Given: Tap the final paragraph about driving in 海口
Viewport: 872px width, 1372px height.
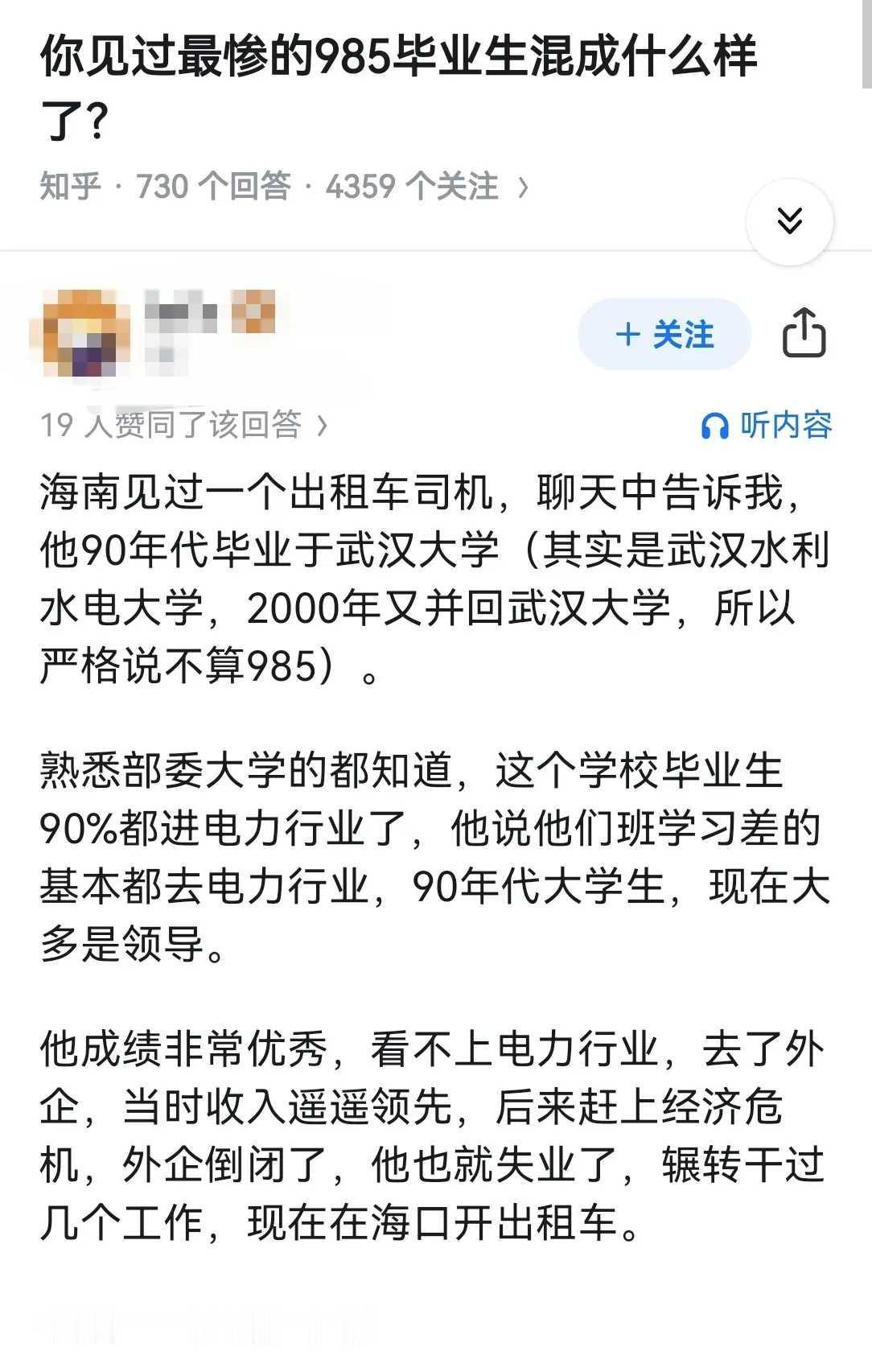Looking at the screenshot, I should coord(434,1143).
